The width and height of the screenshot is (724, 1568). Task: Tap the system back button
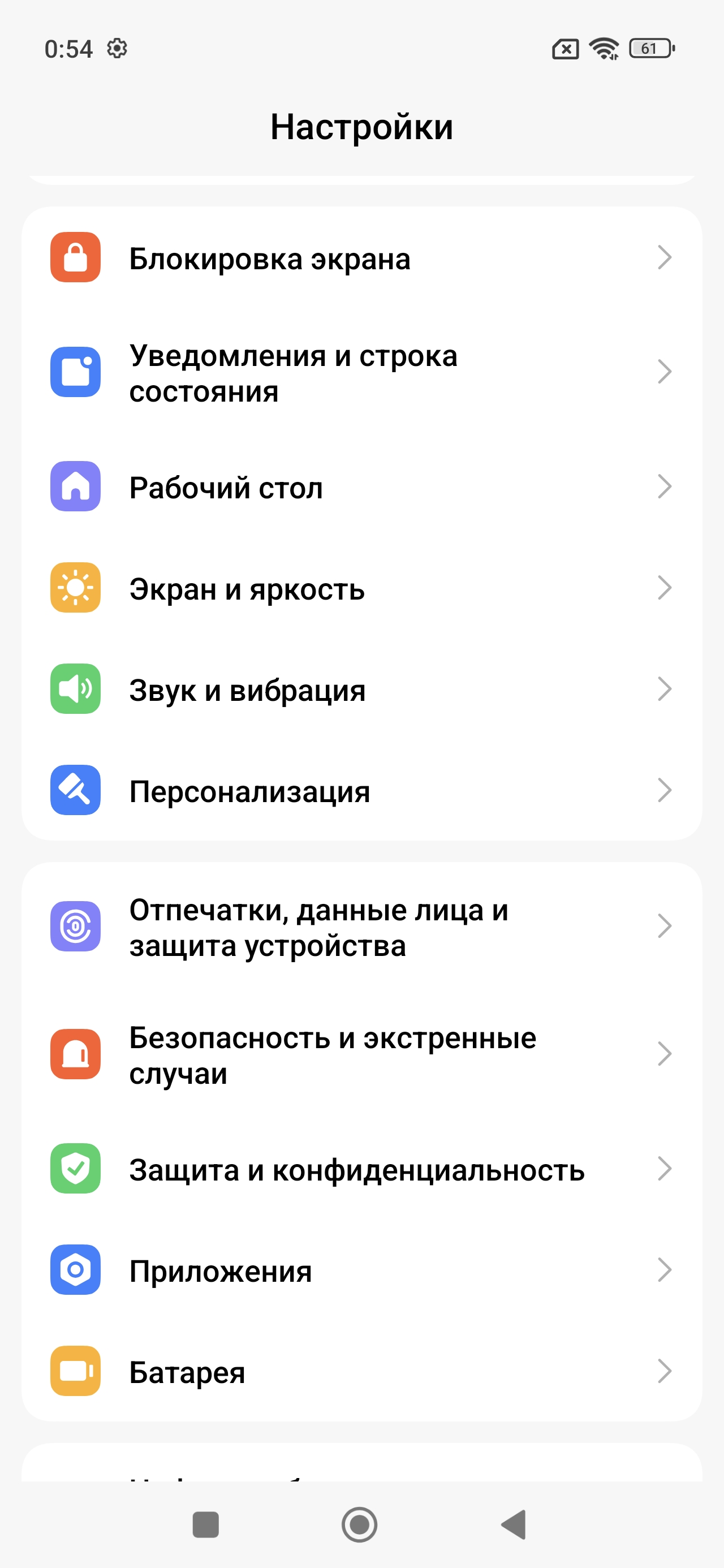[514, 1524]
